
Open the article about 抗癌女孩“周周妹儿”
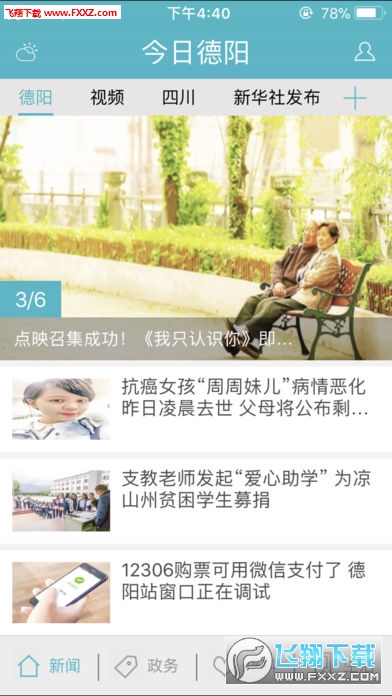[196, 409]
